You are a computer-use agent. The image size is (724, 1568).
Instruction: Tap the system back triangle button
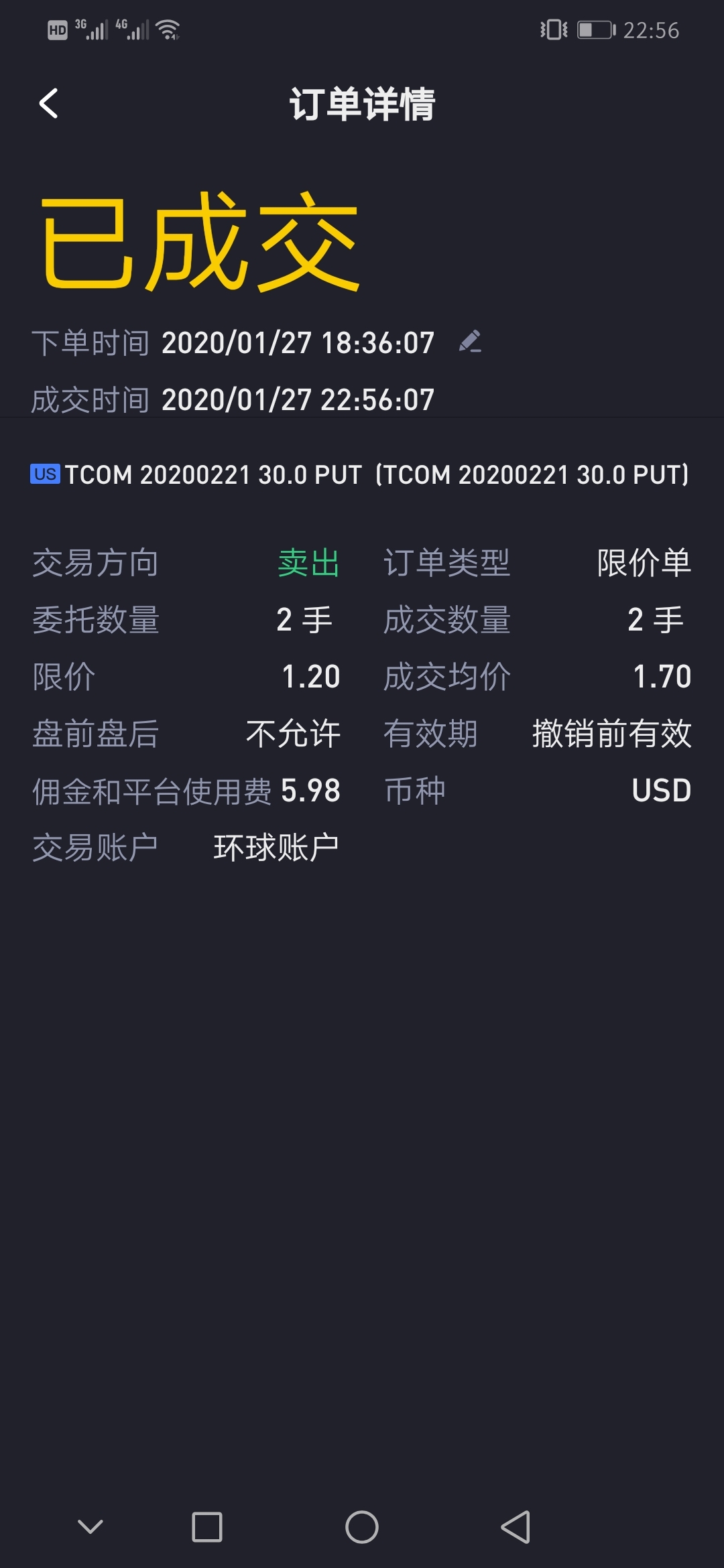pyautogui.click(x=516, y=1527)
